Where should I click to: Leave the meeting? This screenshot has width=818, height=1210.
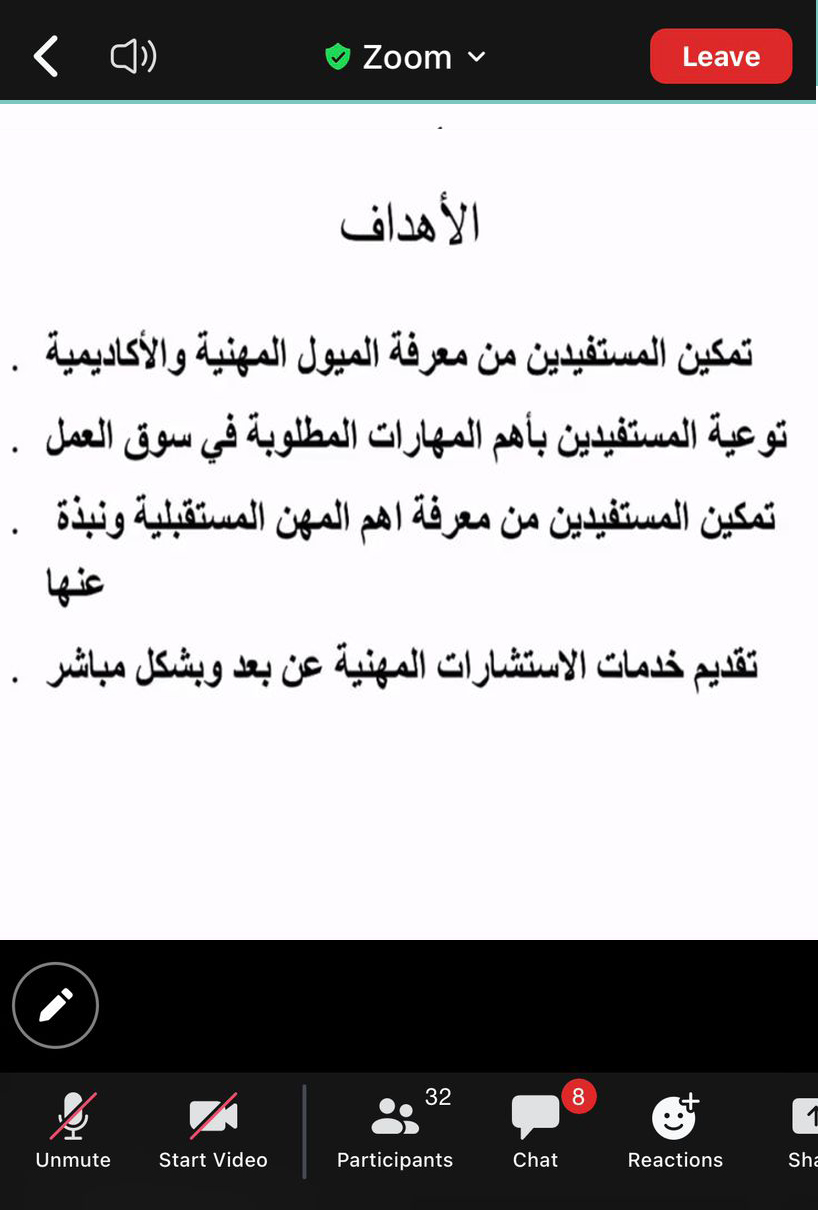click(720, 57)
